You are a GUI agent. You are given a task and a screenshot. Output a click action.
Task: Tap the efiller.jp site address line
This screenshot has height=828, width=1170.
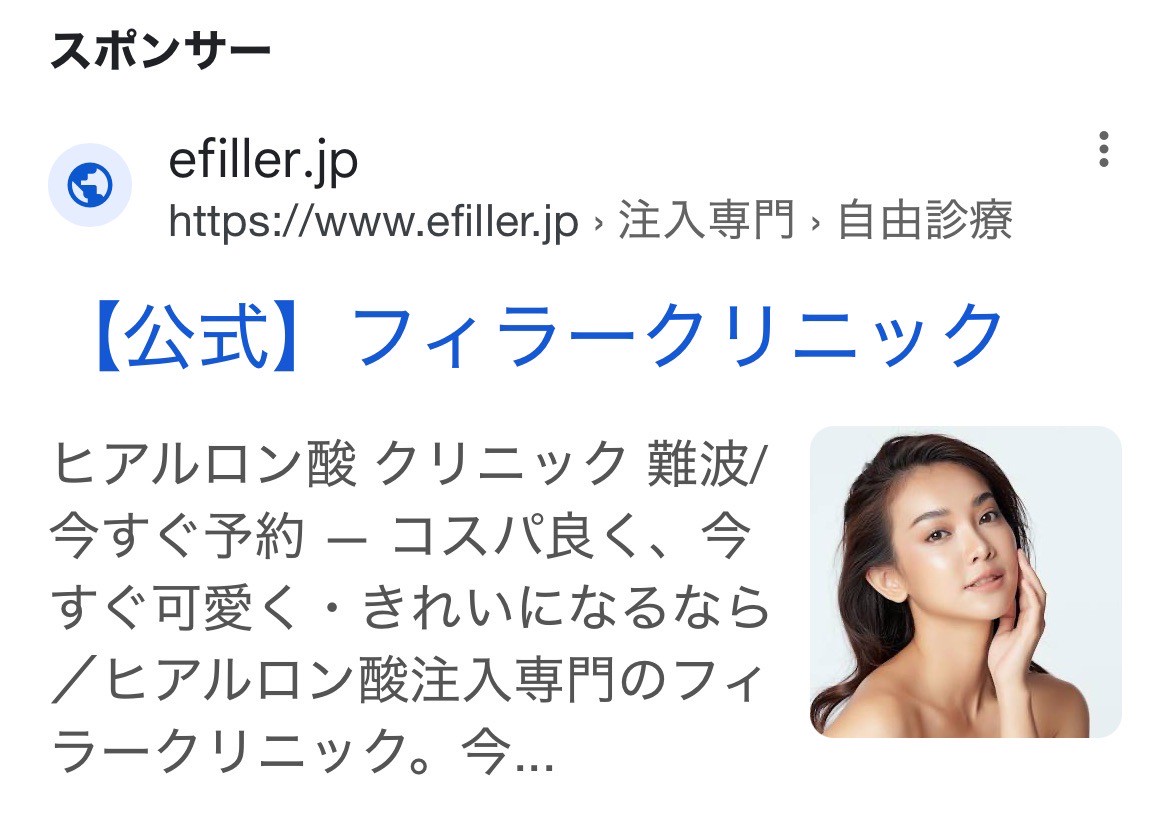pos(590,221)
